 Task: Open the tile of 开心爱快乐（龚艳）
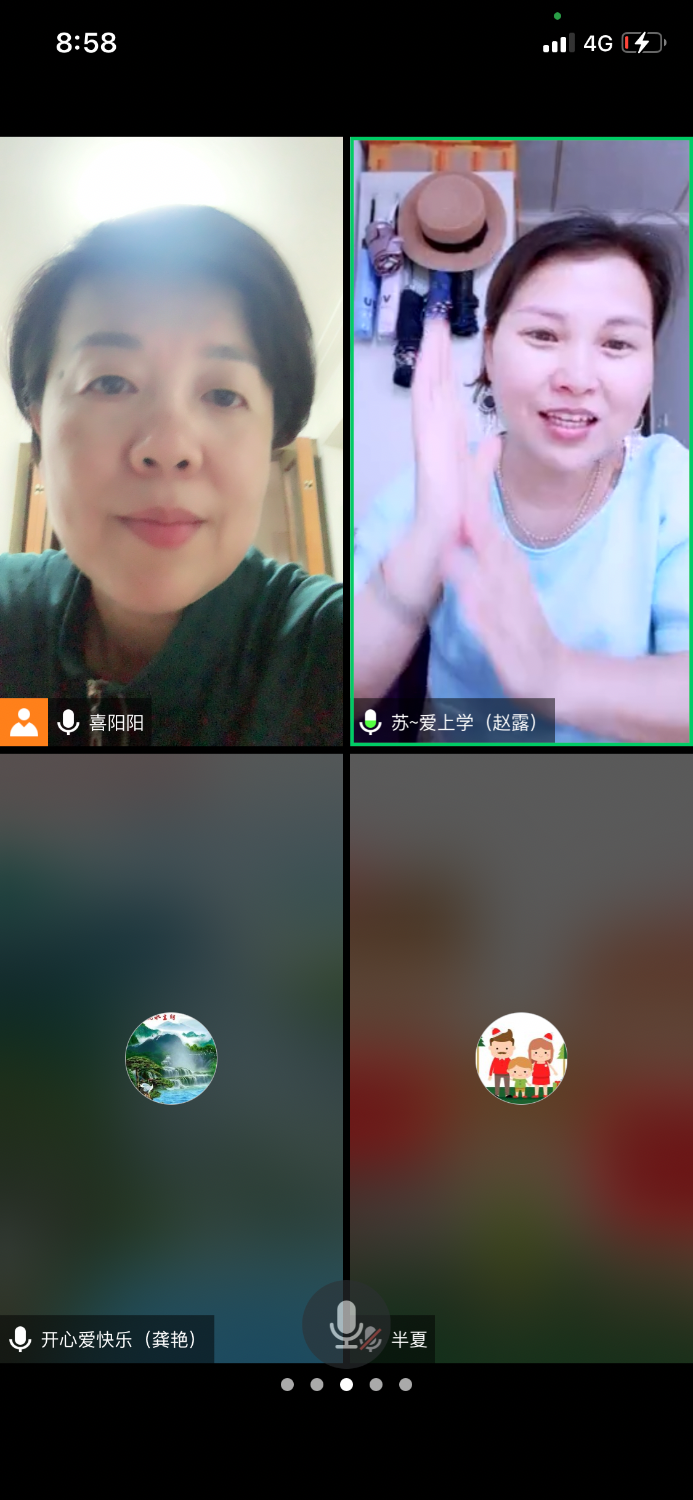[x=171, y=1058]
